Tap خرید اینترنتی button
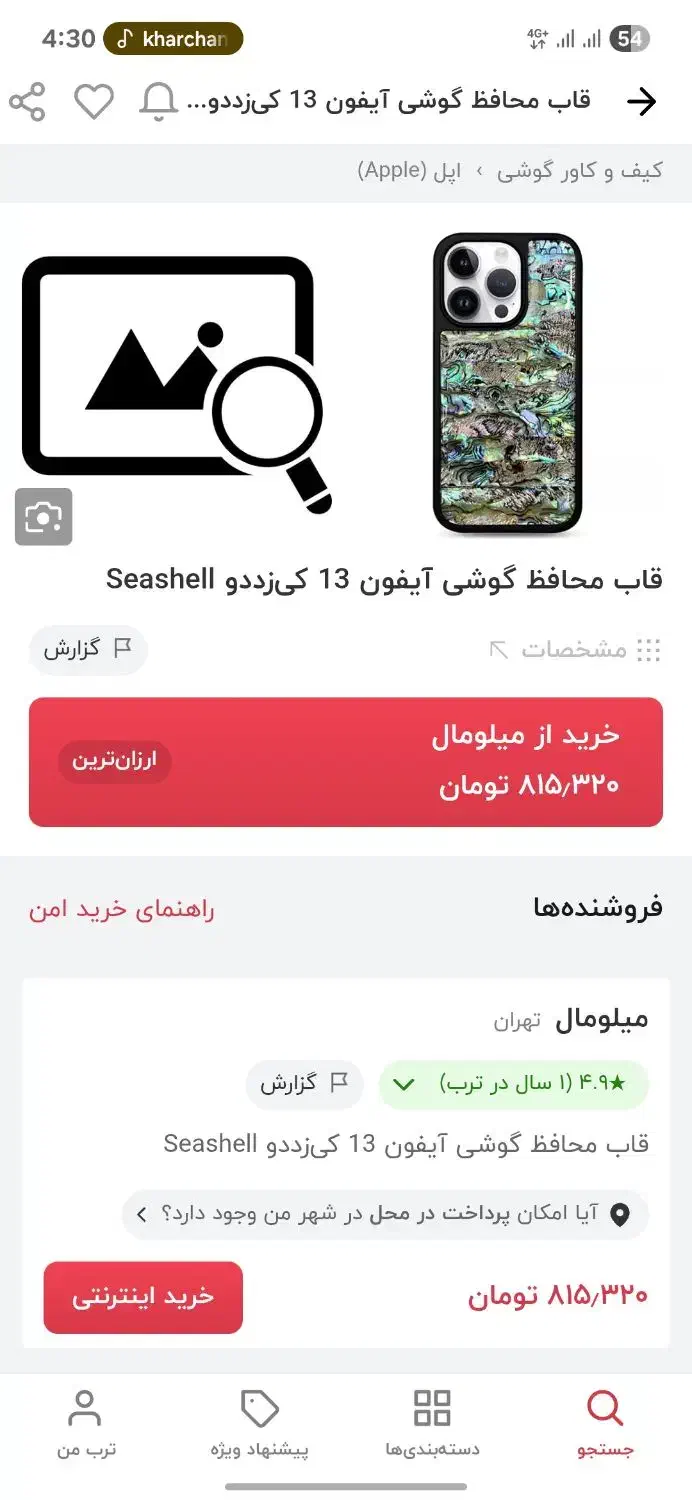The image size is (692, 1500). coord(143,1297)
